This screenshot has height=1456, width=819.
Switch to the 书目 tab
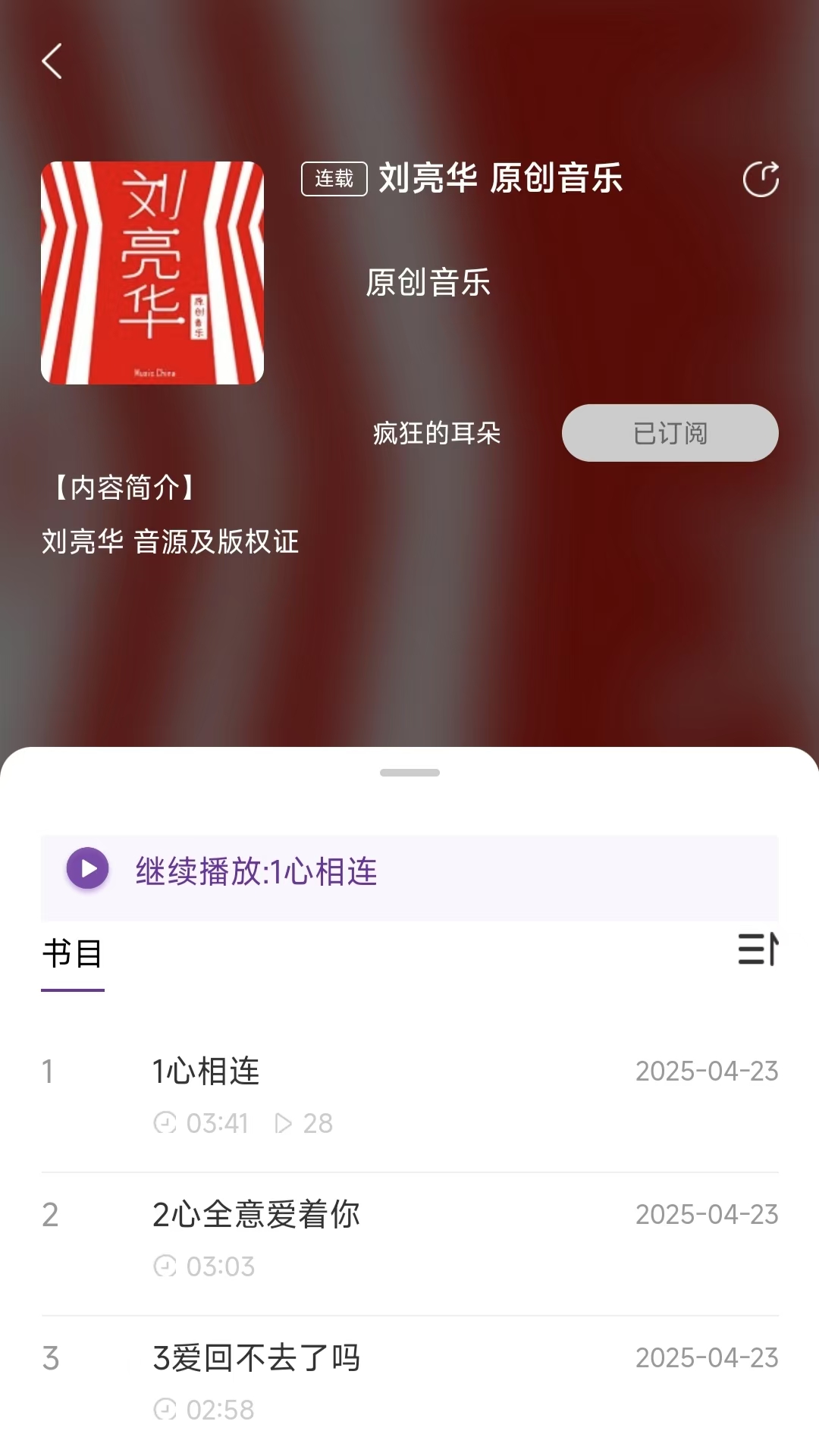(x=72, y=952)
